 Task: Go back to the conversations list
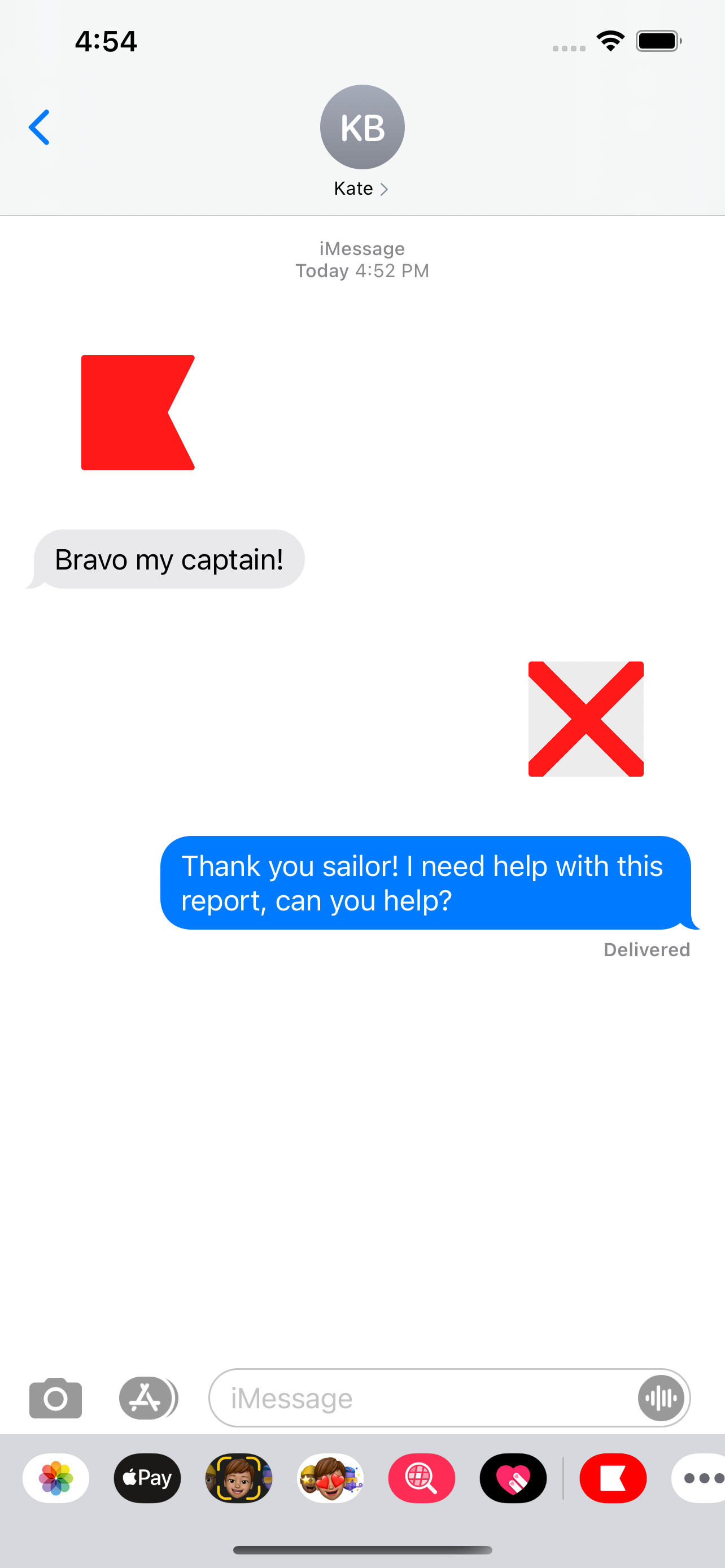click(x=39, y=128)
